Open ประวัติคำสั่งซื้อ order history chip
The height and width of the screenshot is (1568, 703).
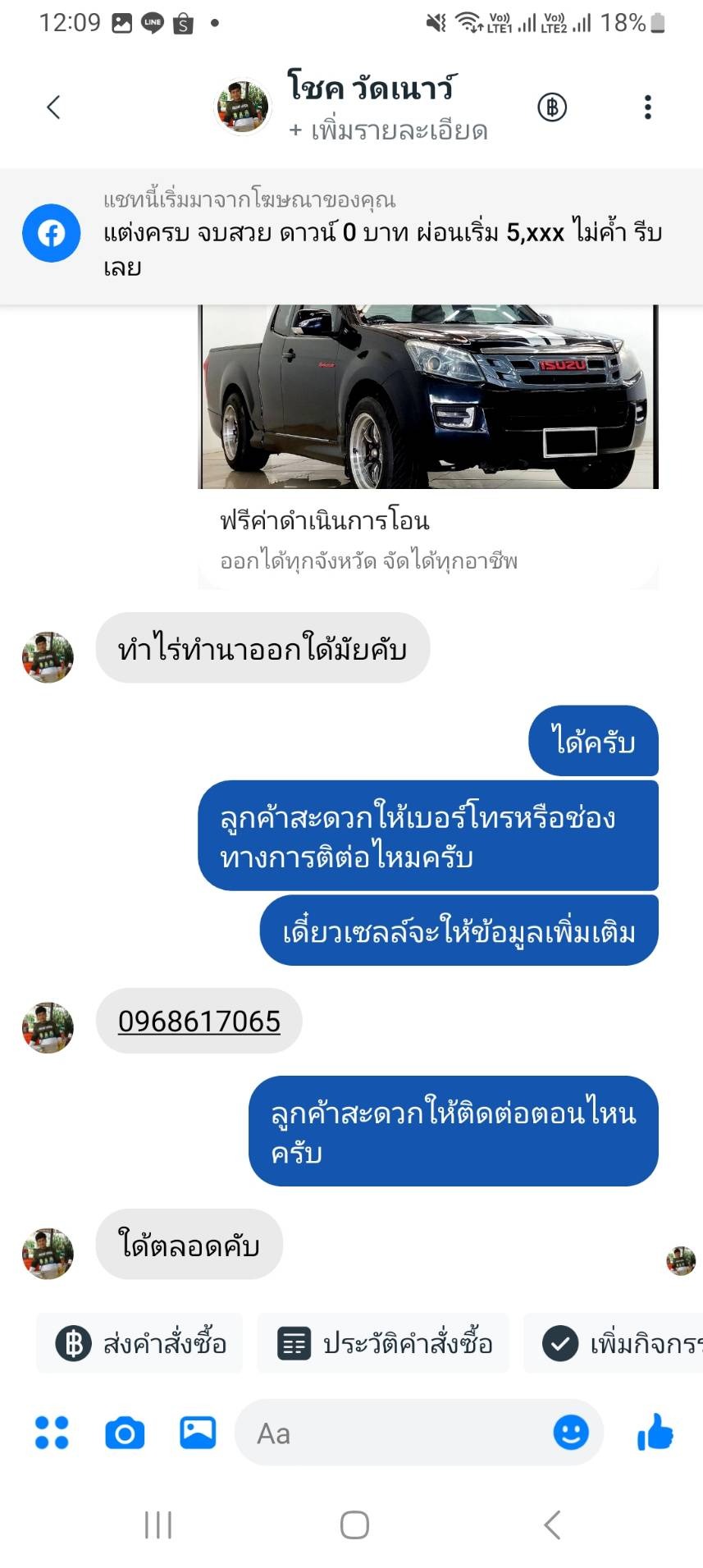coord(383,1343)
